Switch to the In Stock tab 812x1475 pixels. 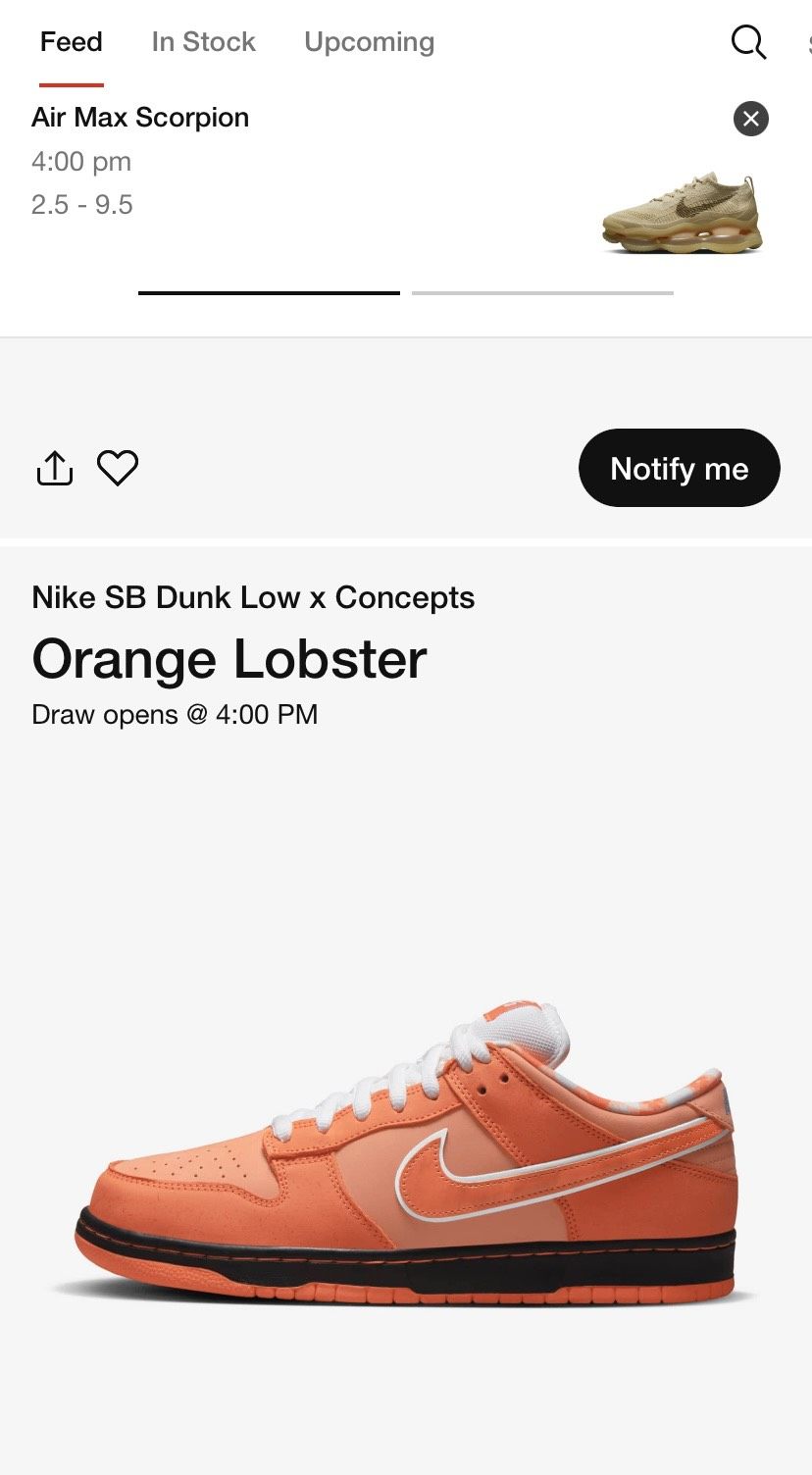tap(203, 42)
